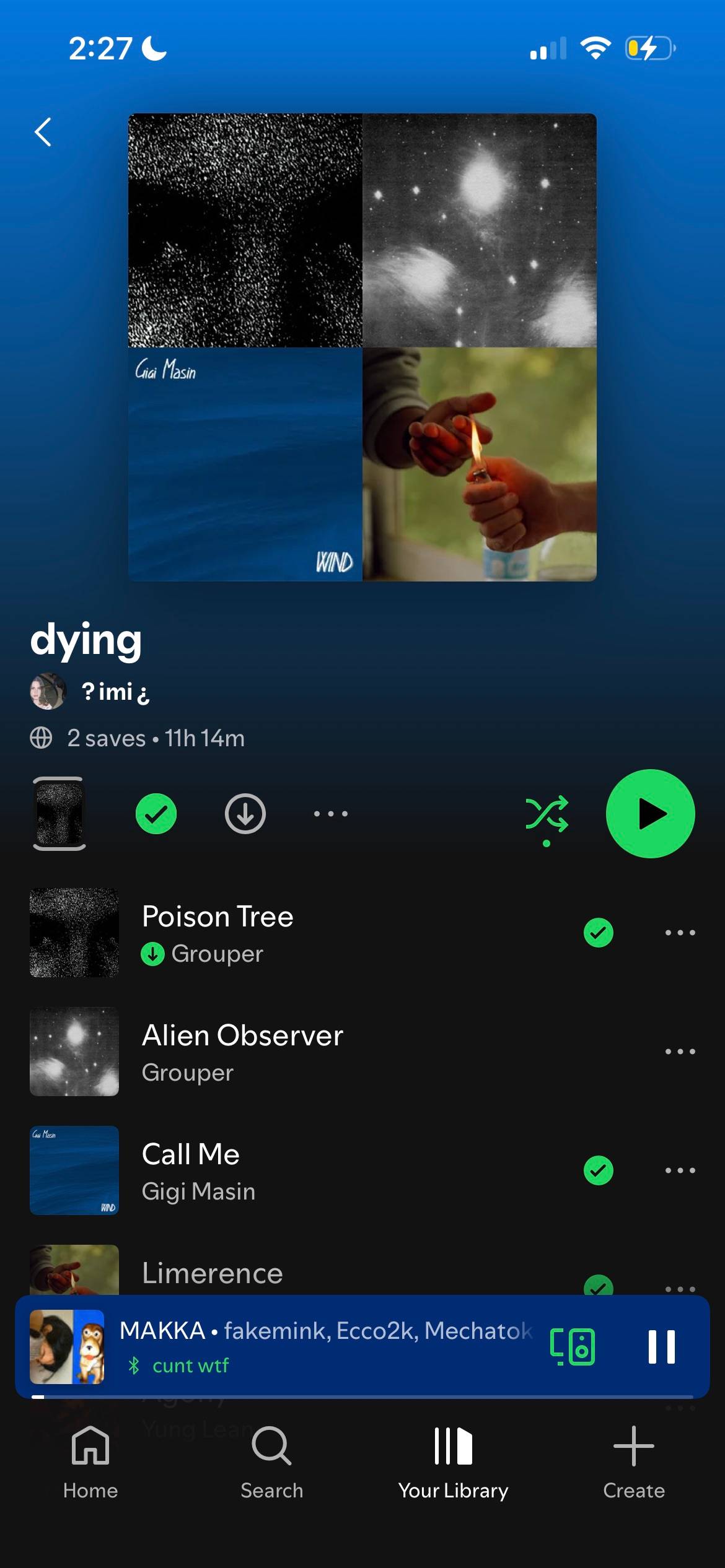Open the connect devices picker

coord(573,1347)
